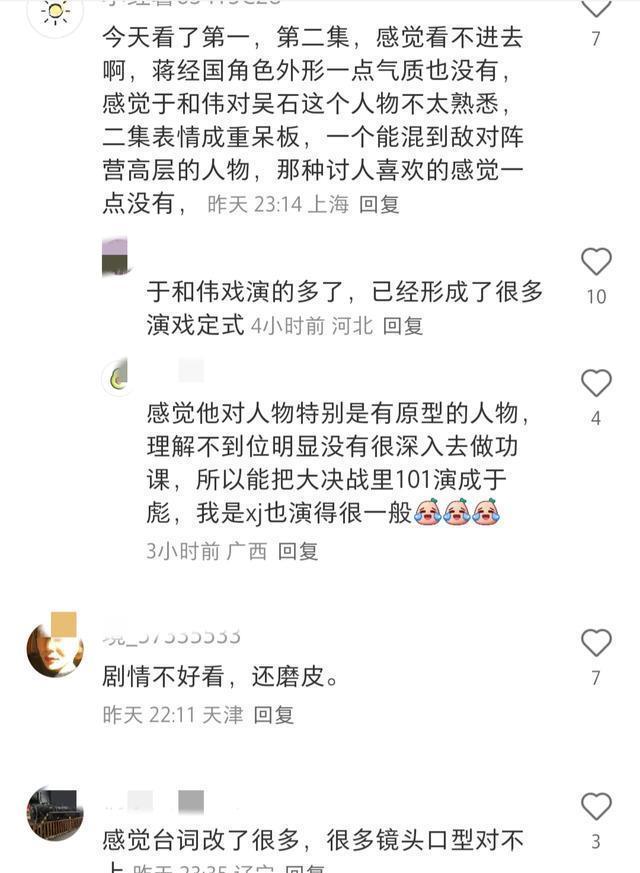Screen dimensions: 640x873
Task: Reply to the 河北 comment from 4小时前
Action: (403, 326)
